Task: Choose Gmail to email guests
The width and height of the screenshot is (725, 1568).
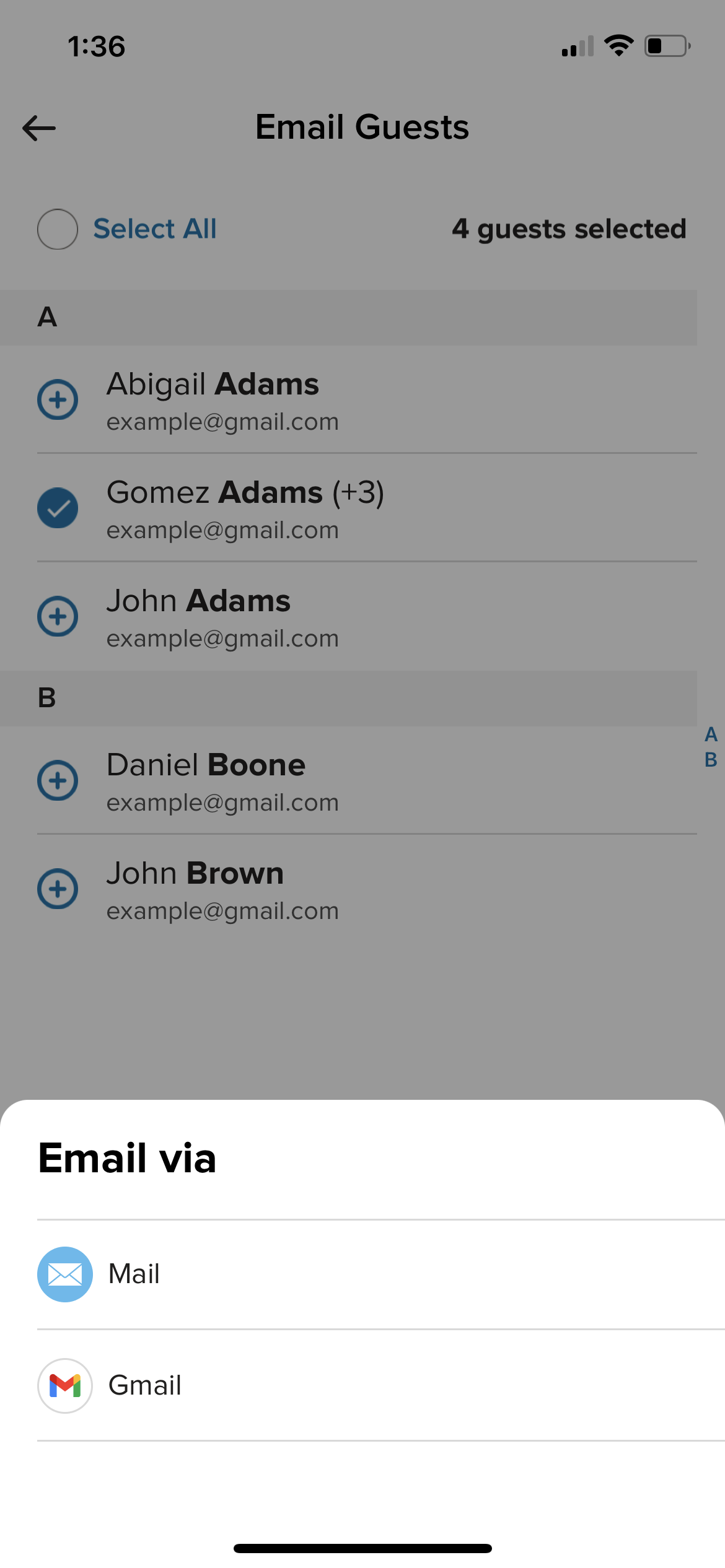Action: pyautogui.click(x=144, y=1385)
